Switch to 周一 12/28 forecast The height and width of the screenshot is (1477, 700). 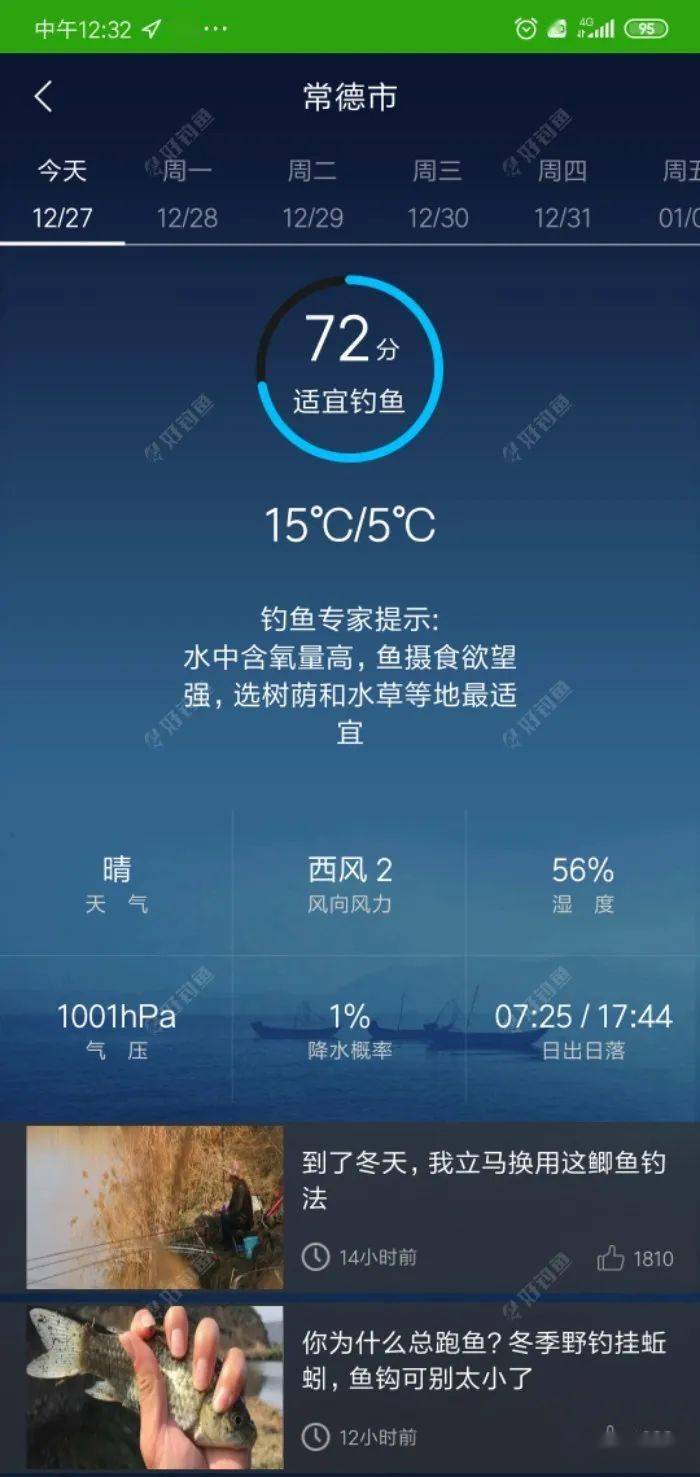tap(187, 194)
